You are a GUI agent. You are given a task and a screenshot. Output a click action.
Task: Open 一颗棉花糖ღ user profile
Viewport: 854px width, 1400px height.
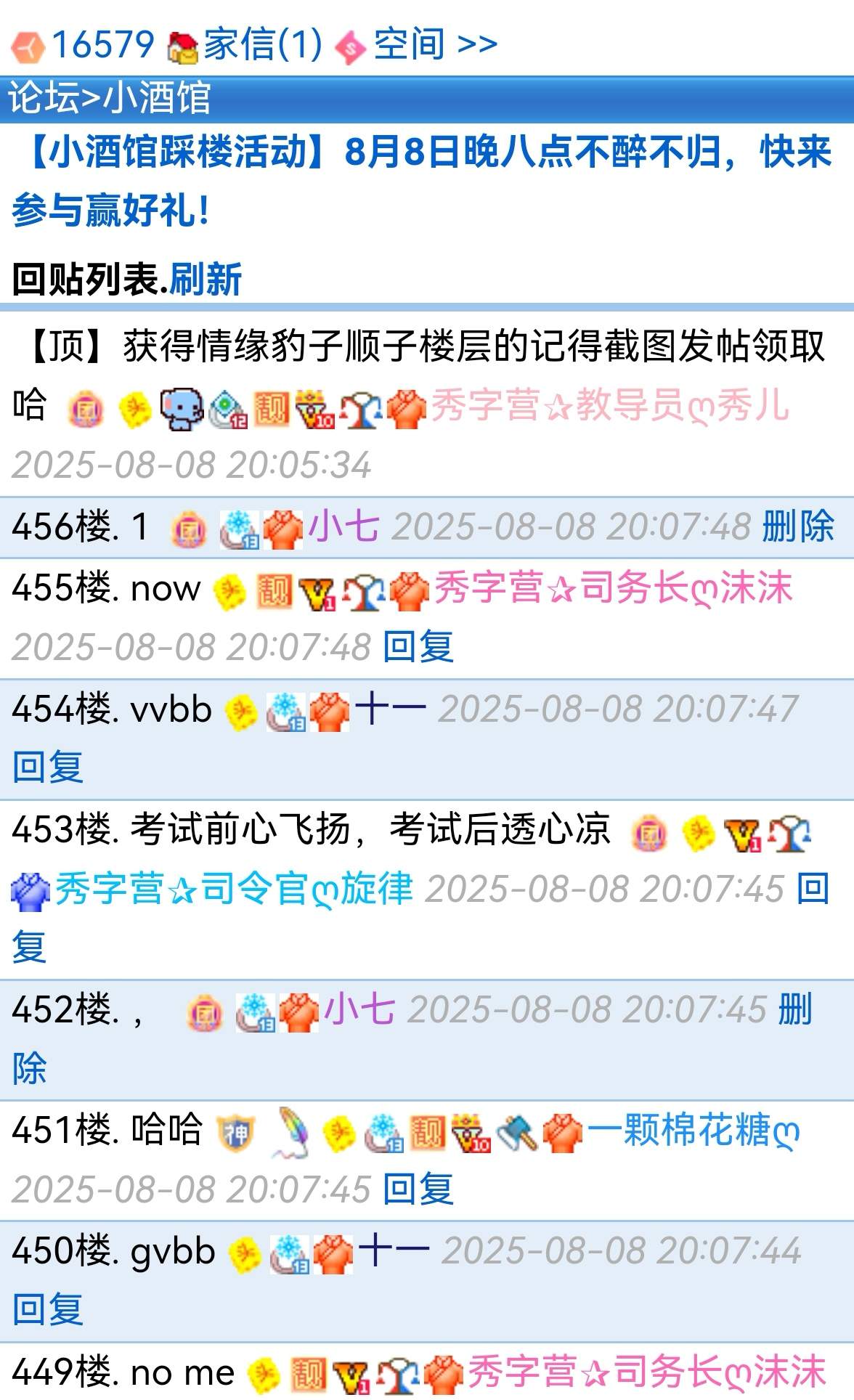[x=694, y=1130]
